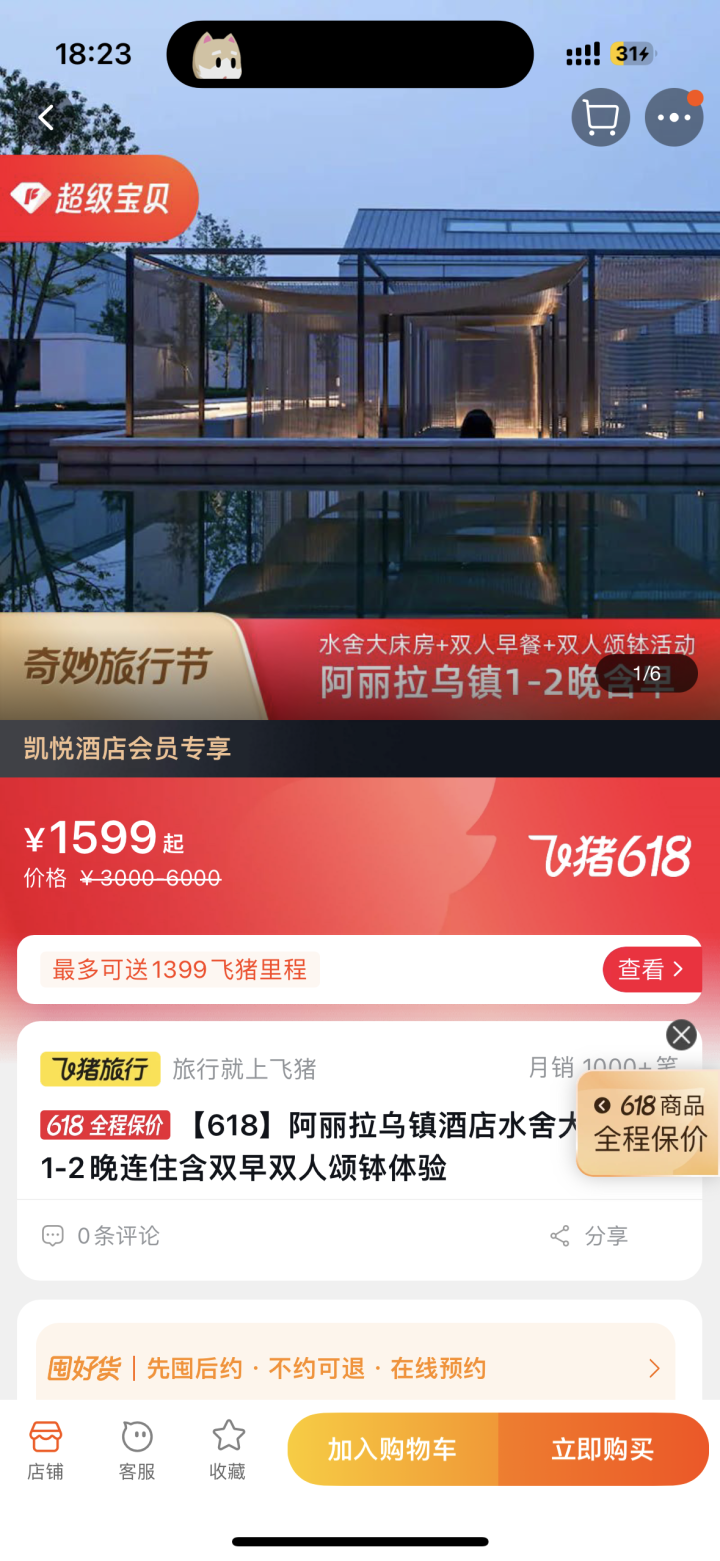The height and width of the screenshot is (1561, 720).
Task: Tap 加入购物车 to add to cart
Action: [x=392, y=1449]
